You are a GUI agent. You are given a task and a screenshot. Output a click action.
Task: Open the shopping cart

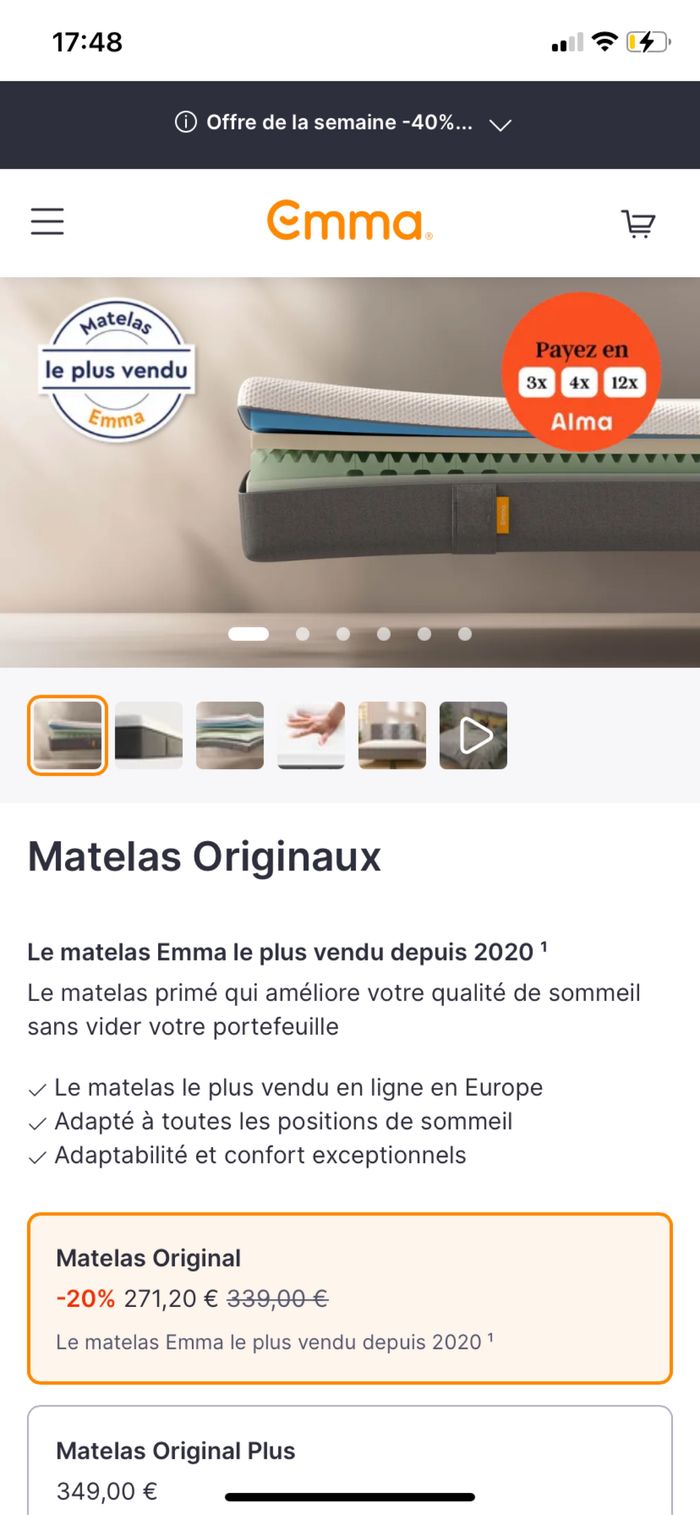pos(638,222)
